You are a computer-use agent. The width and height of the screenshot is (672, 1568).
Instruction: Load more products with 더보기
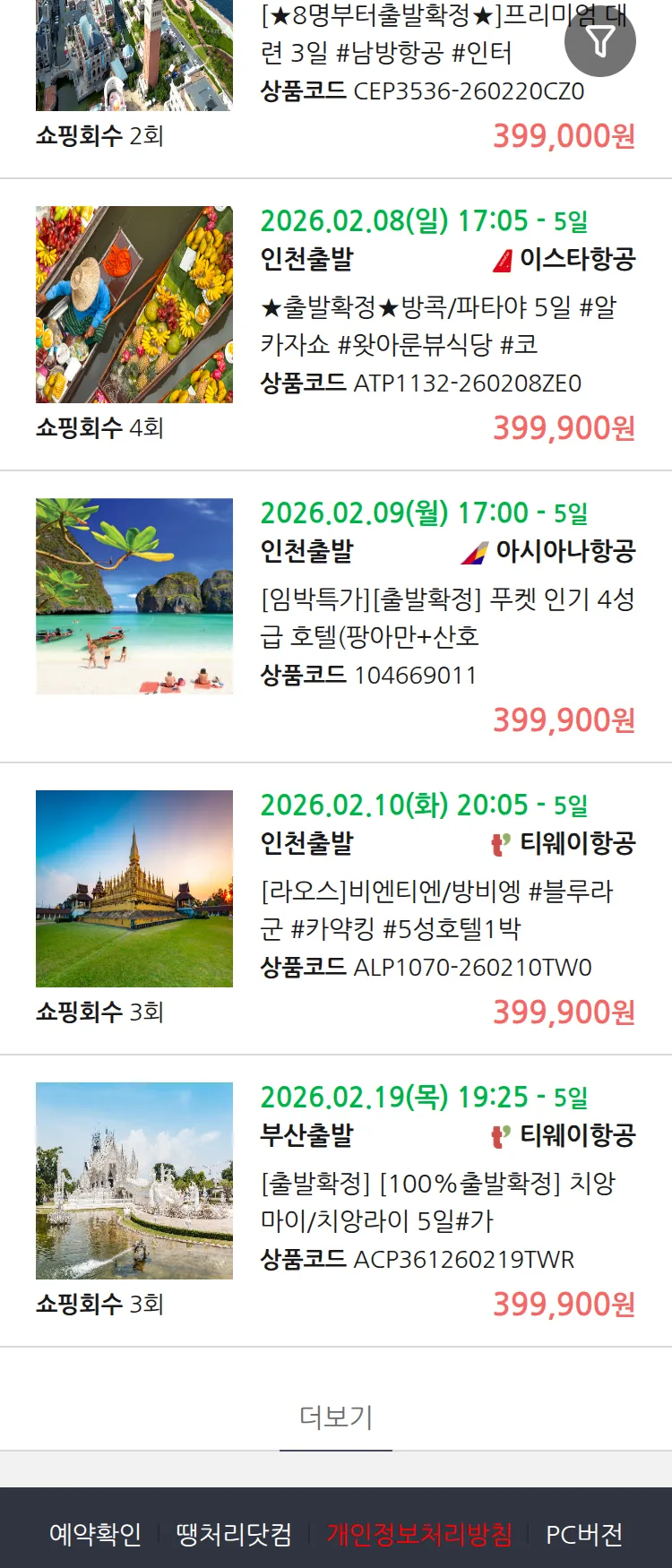point(336,1417)
